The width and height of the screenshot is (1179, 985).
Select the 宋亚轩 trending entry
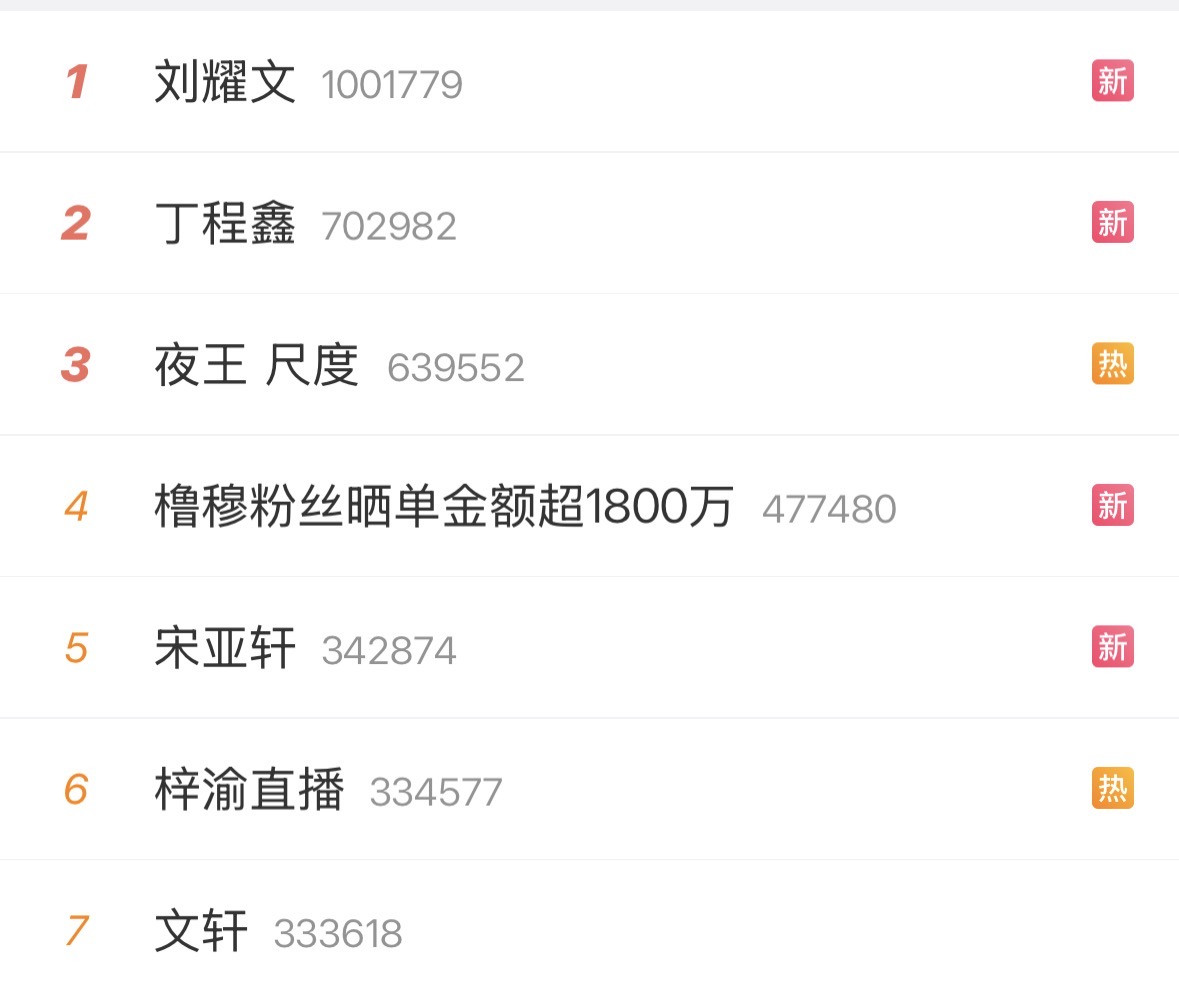coord(226,649)
